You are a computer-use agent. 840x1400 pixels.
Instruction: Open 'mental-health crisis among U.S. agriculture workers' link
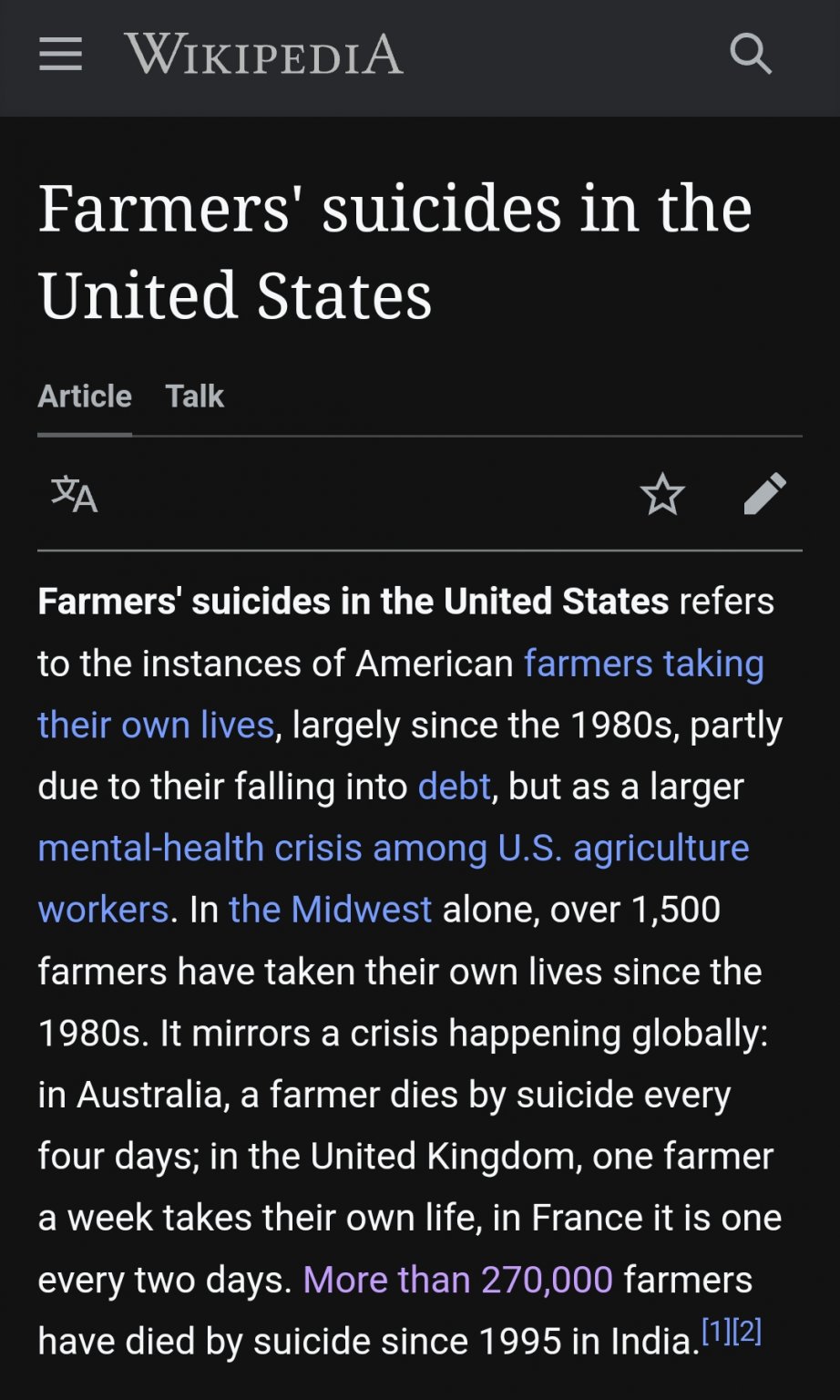(393, 849)
